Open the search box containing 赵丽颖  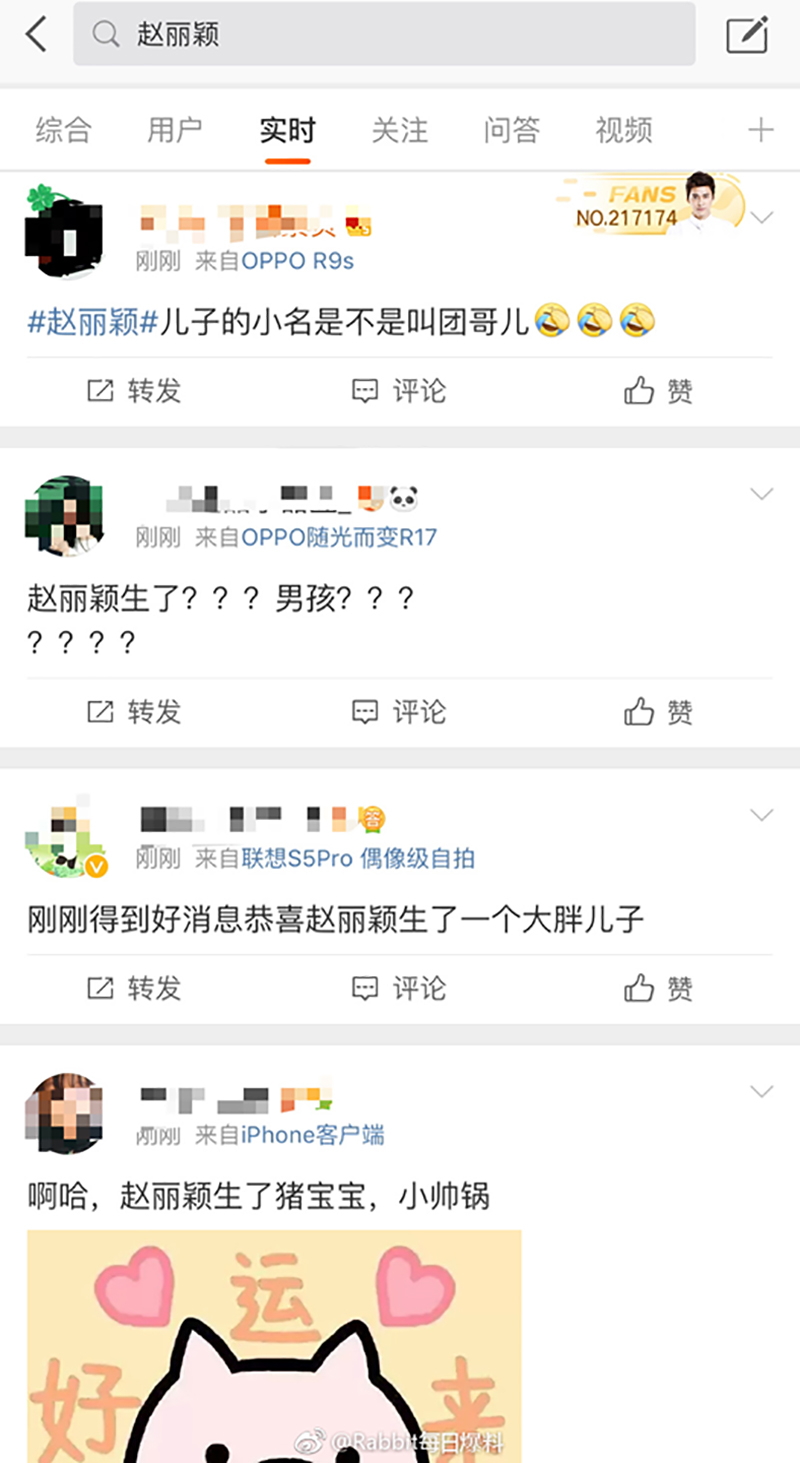click(384, 35)
